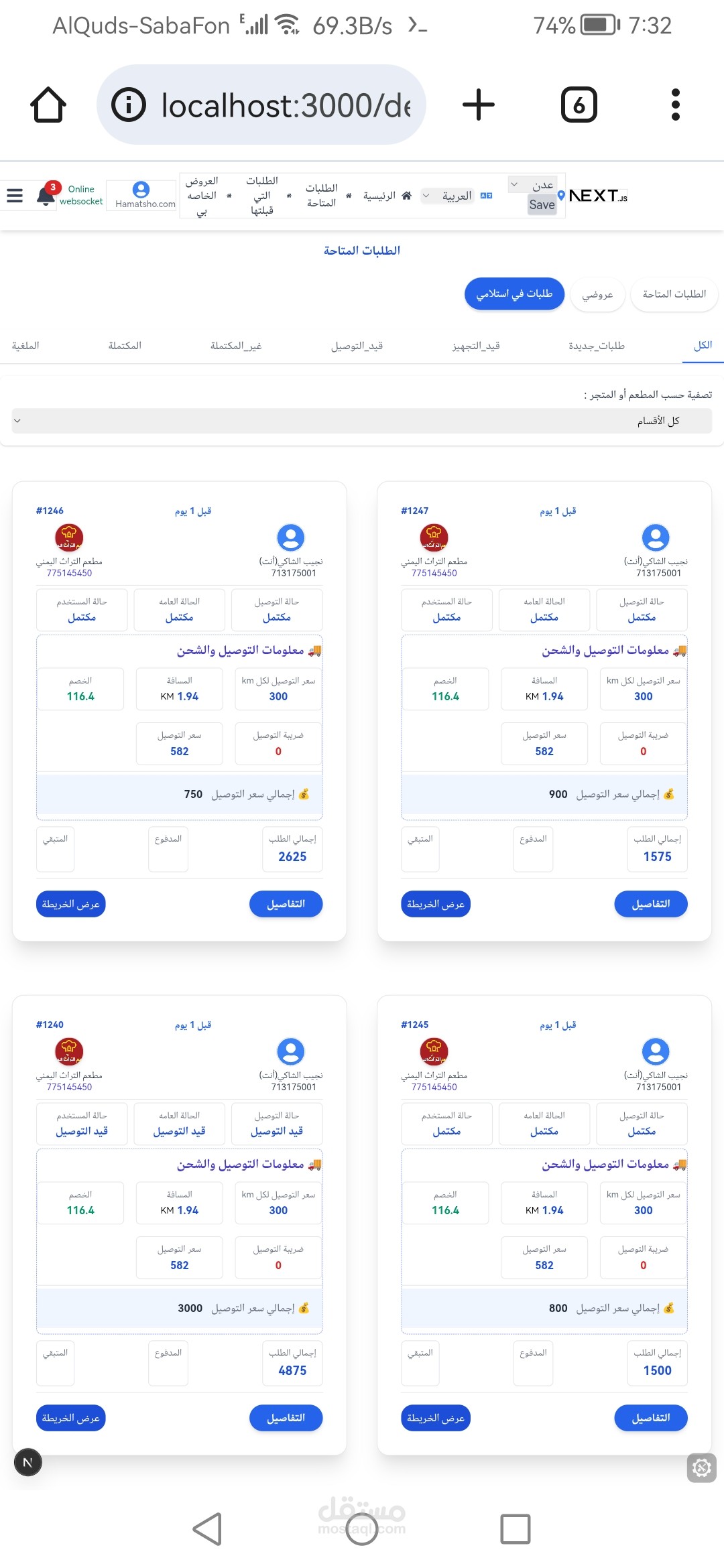
Task: Switch to the قيد_التوصيل tab
Action: pos(357,346)
